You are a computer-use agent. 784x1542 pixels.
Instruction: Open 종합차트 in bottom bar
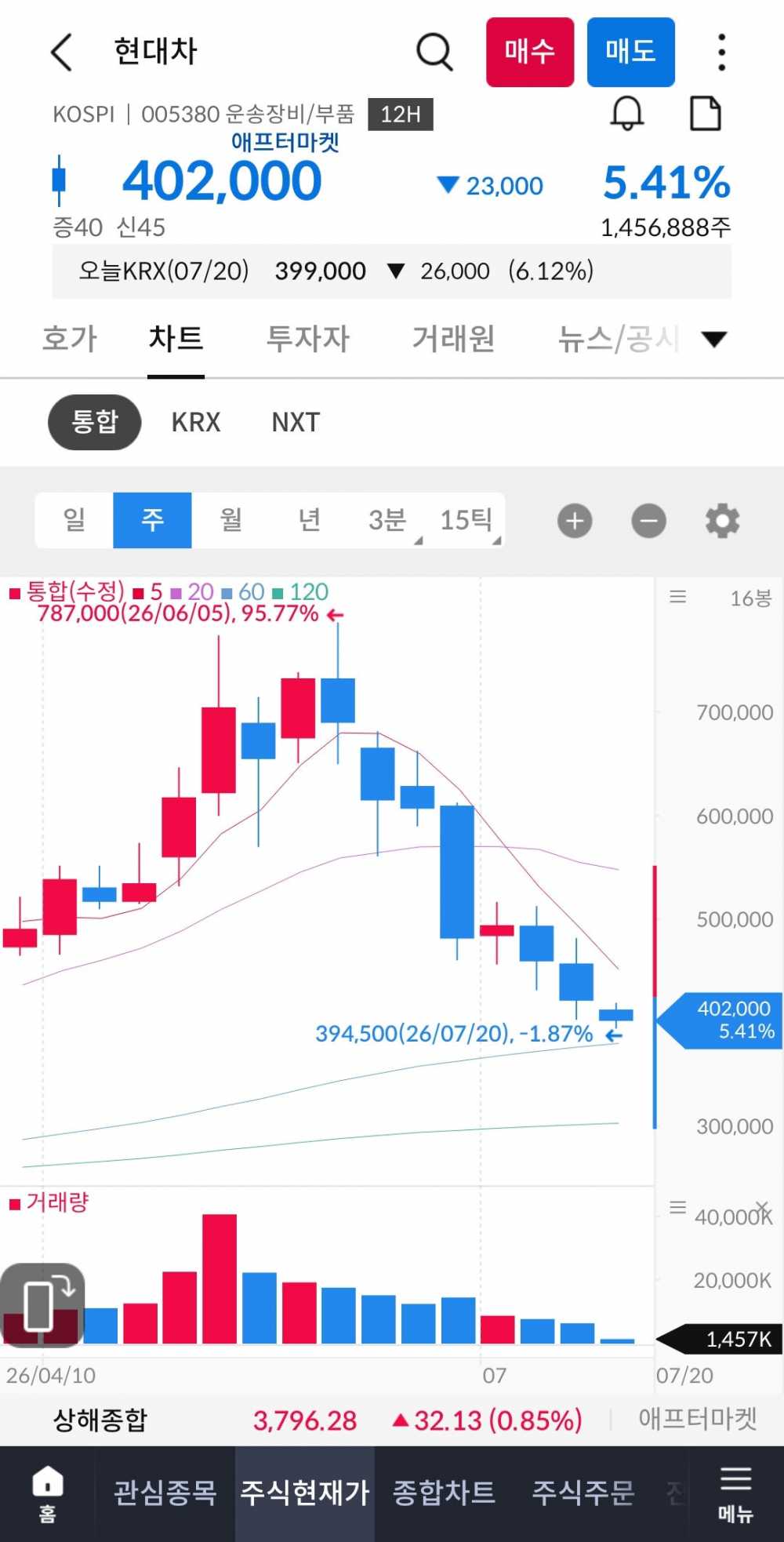pos(444,1492)
